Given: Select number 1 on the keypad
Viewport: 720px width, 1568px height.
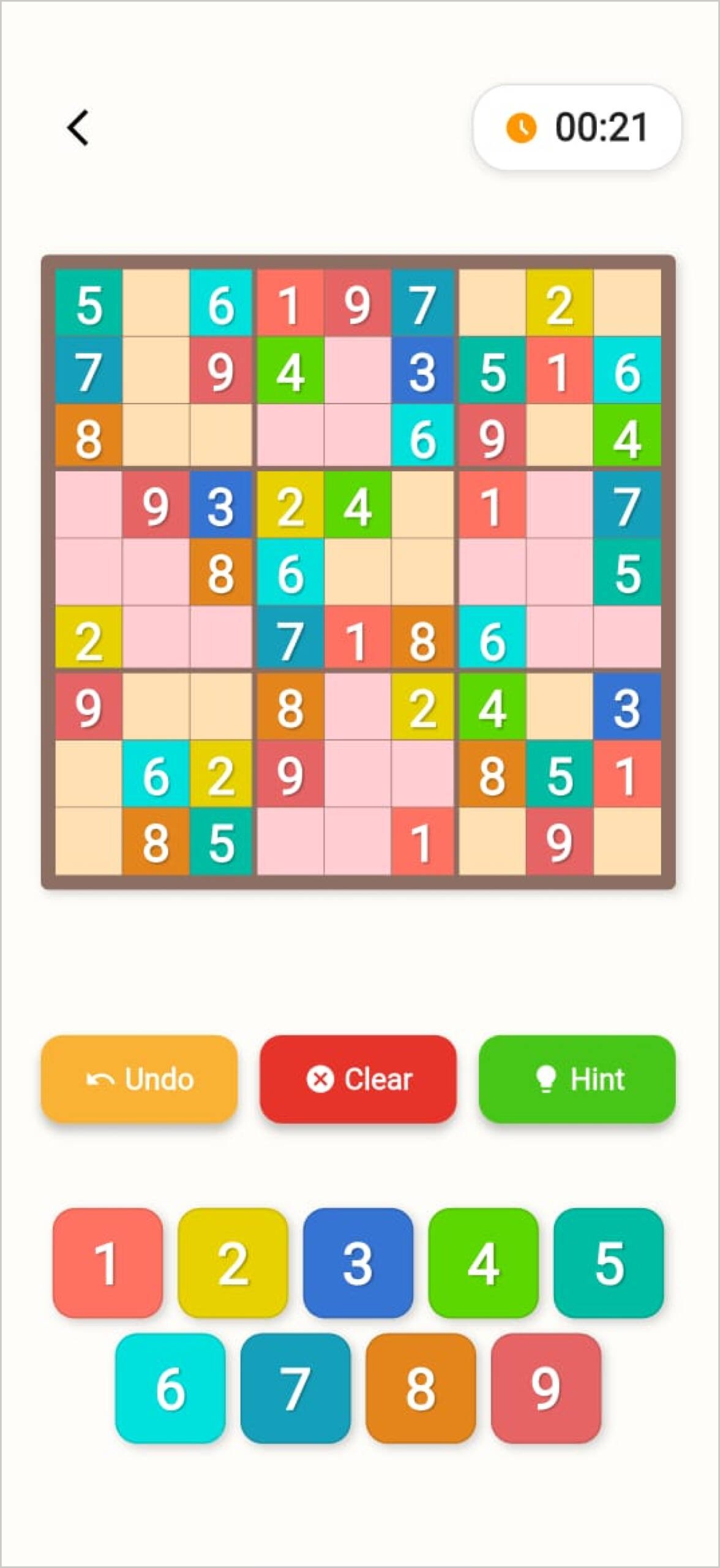Looking at the screenshot, I should coord(107,1262).
